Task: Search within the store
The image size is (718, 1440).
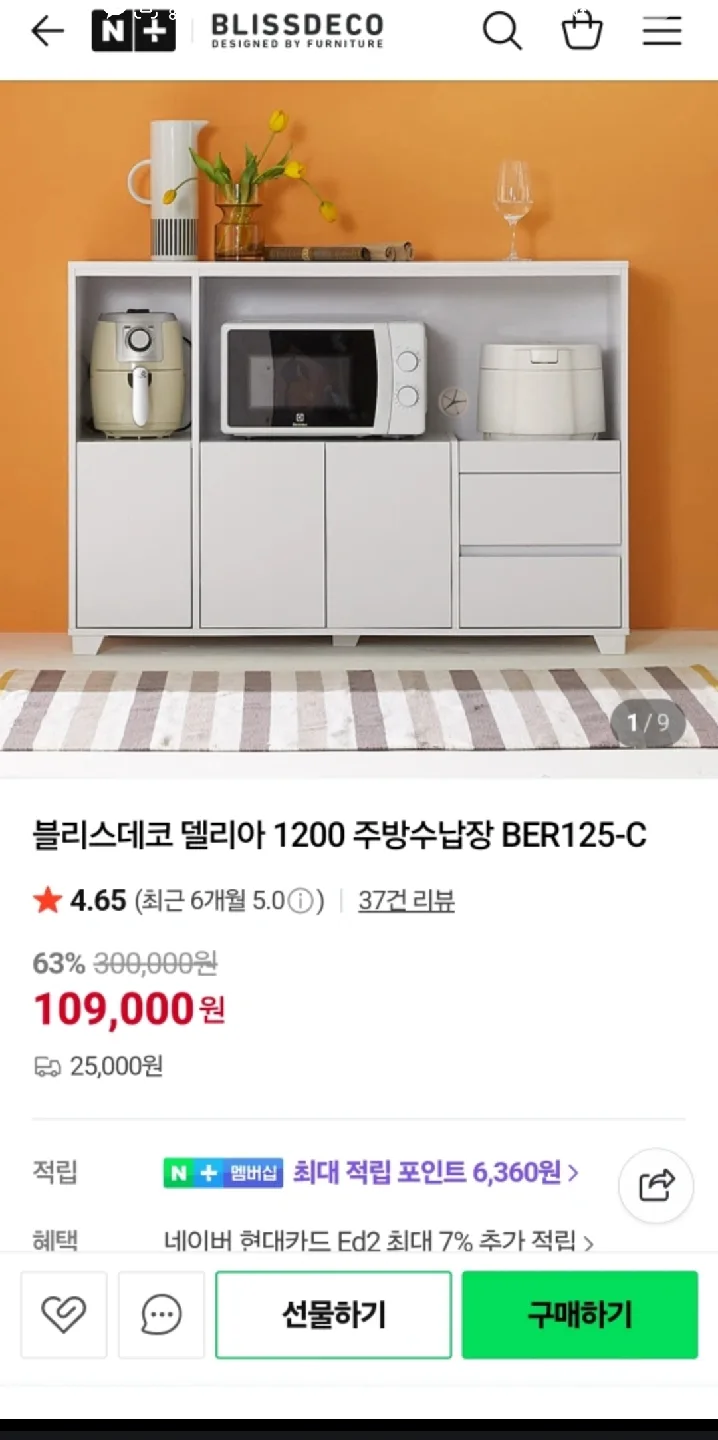Action: [502, 32]
